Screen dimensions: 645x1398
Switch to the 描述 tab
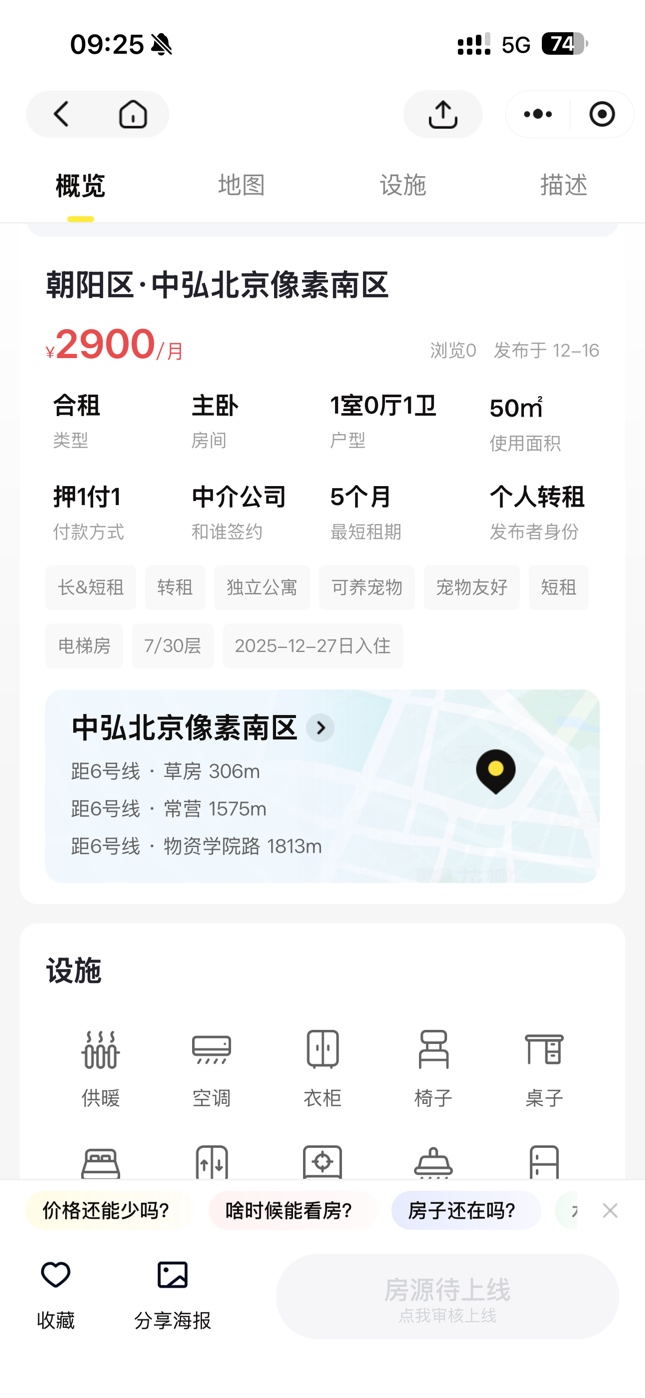(x=563, y=185)
